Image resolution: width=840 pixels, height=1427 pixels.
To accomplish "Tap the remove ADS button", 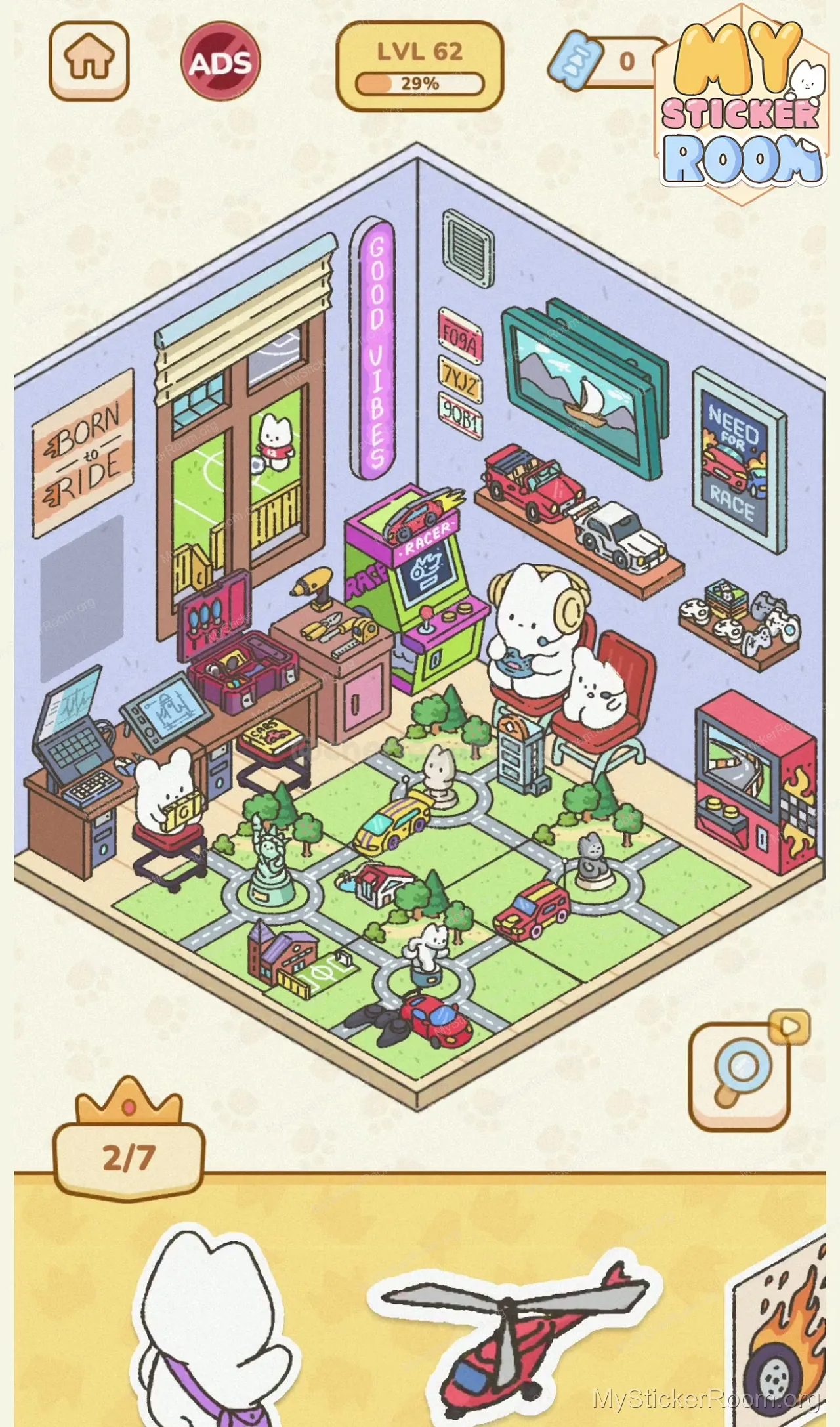I will click(220, 62).
